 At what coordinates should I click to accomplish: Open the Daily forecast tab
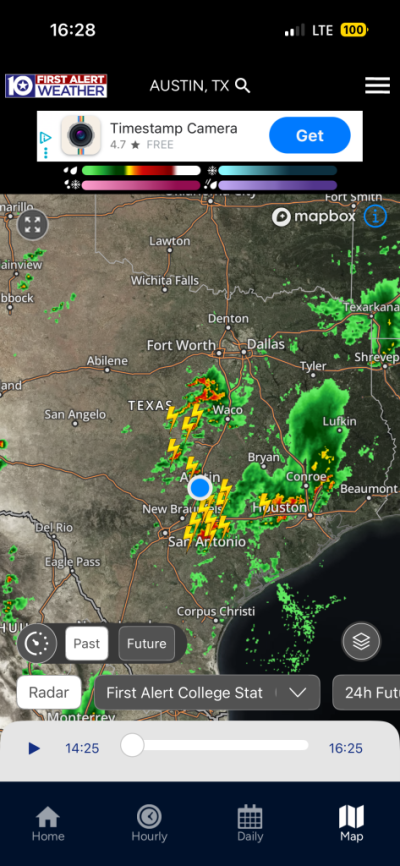point(250,823)
